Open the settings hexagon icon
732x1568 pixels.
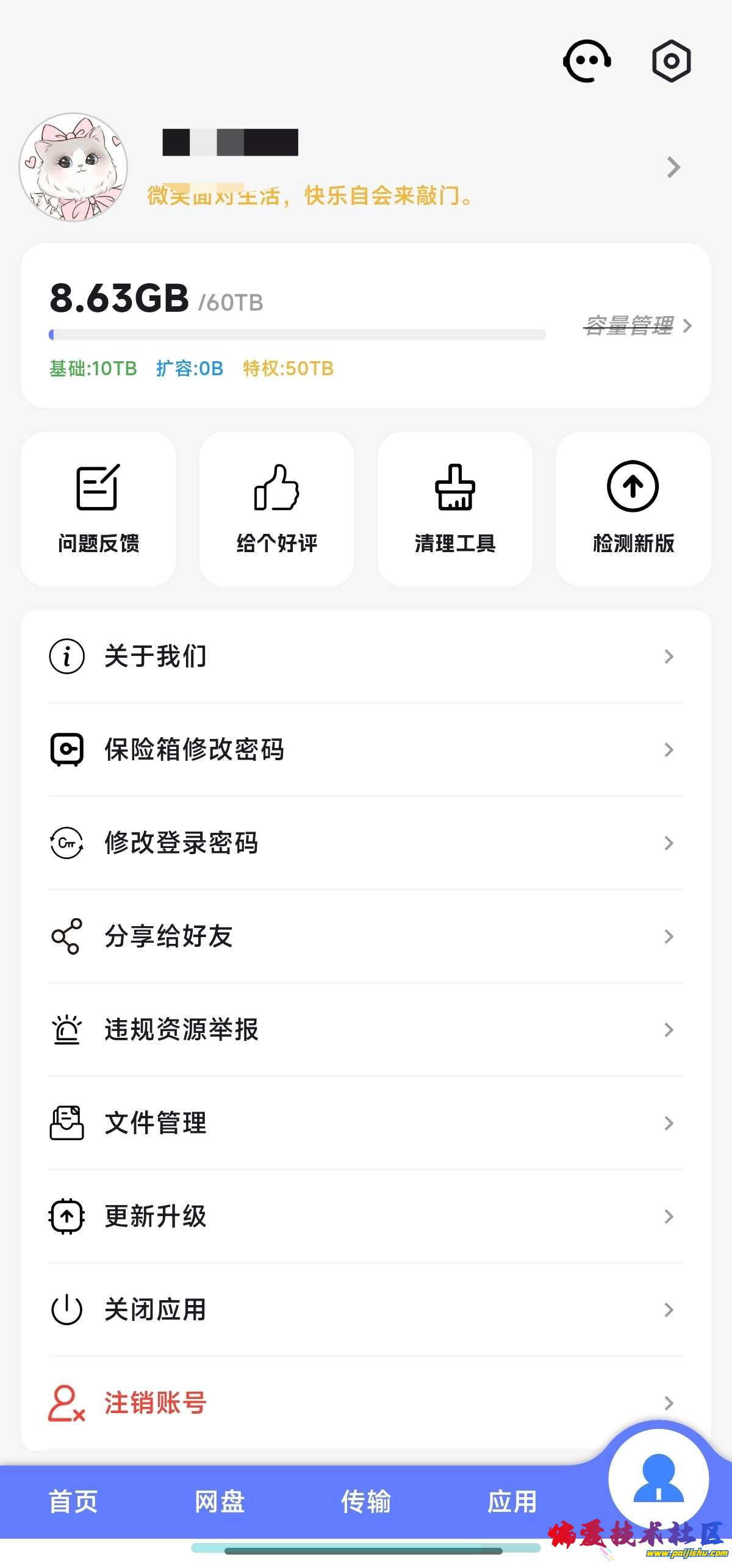(x=671, y=61)
